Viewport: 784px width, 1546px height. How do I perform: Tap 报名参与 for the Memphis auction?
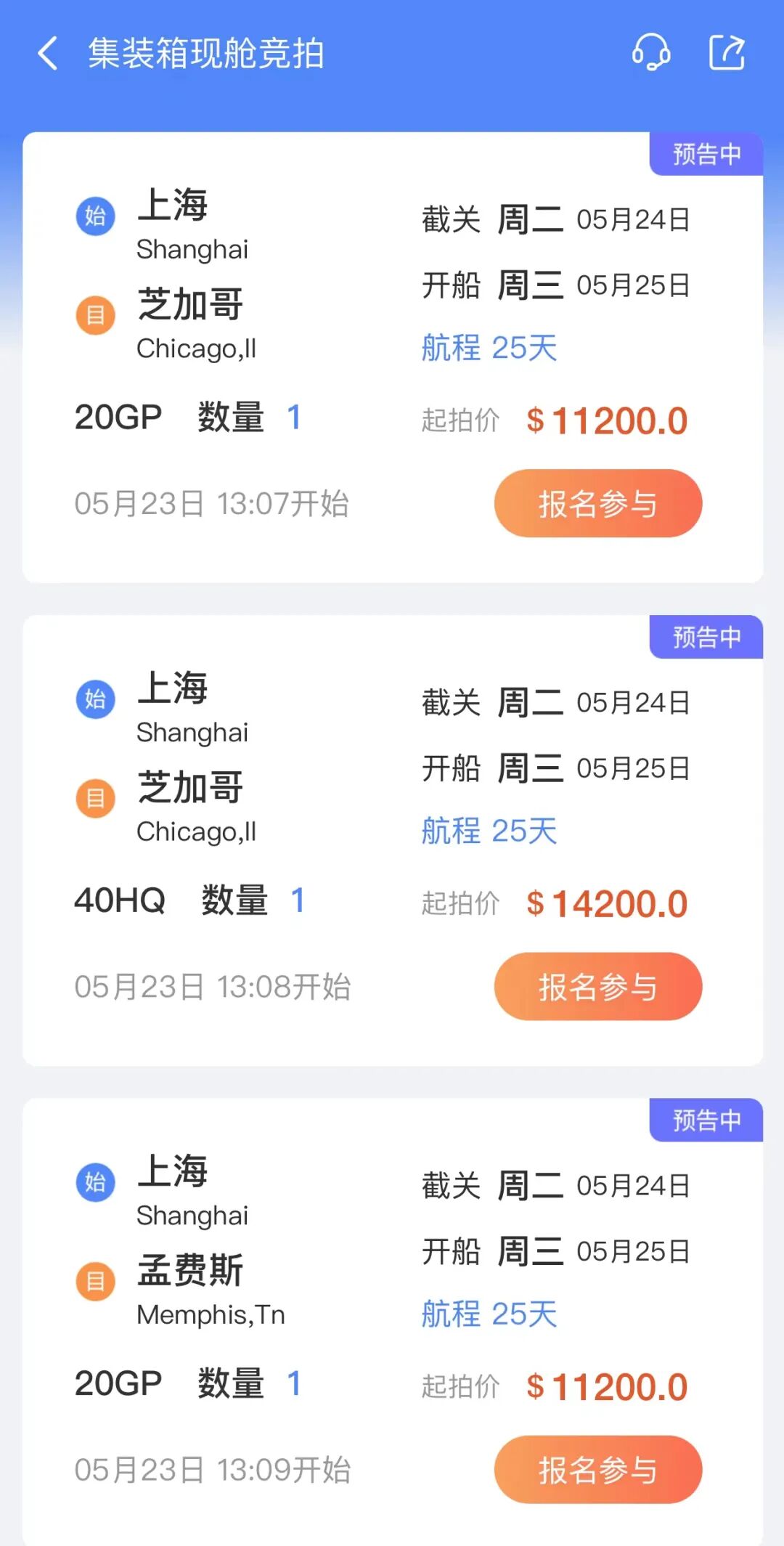tap(597, 1469)
